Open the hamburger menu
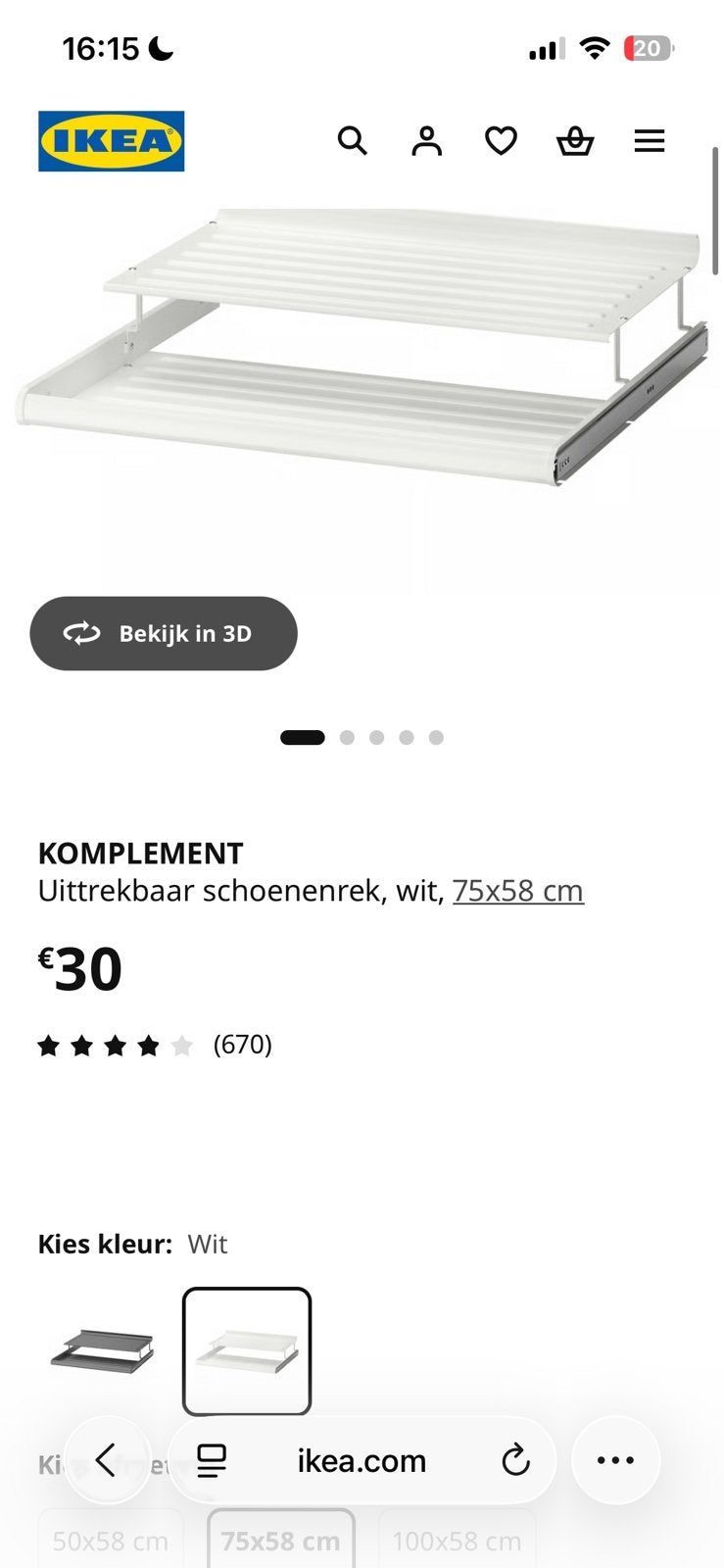 pos(649,141)
